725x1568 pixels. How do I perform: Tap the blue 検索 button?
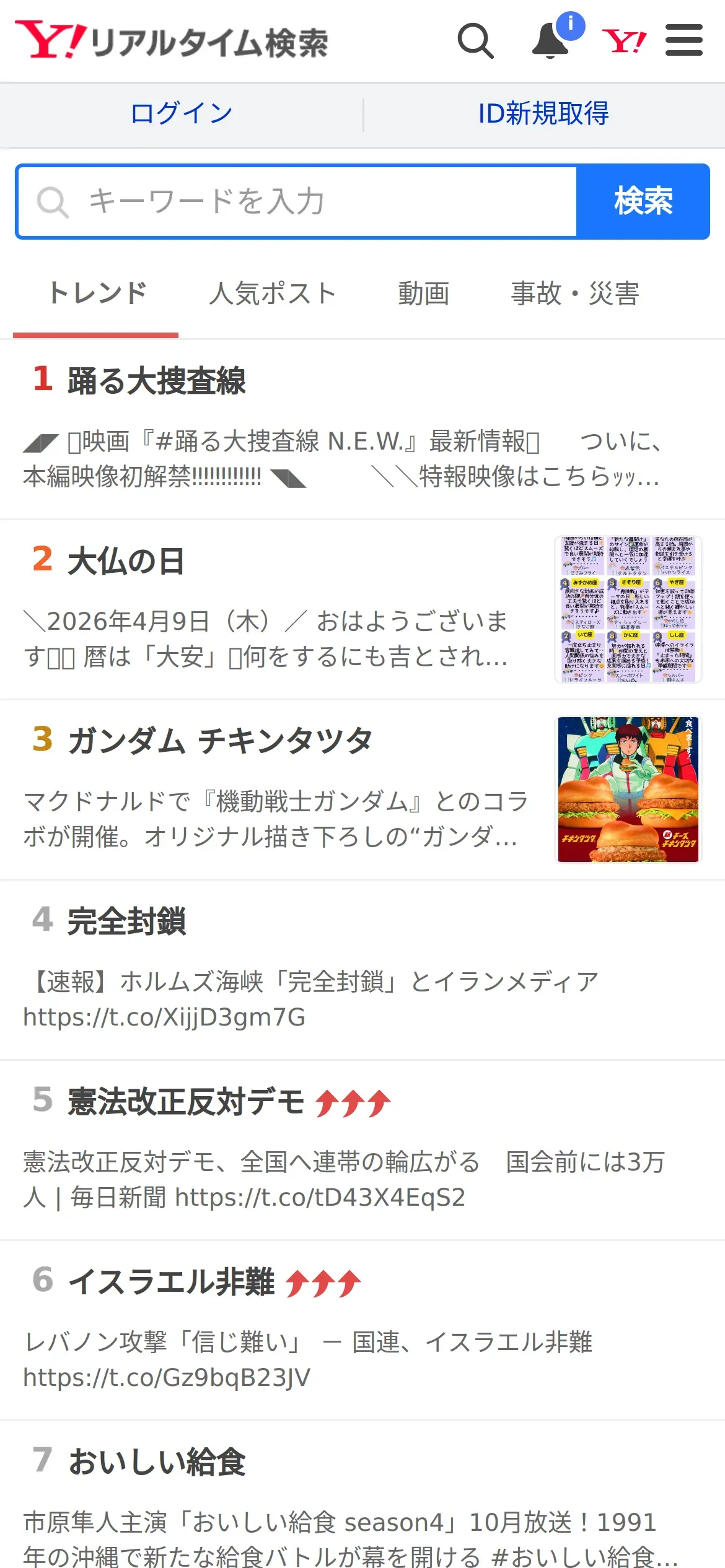click(x=643, y=201)
